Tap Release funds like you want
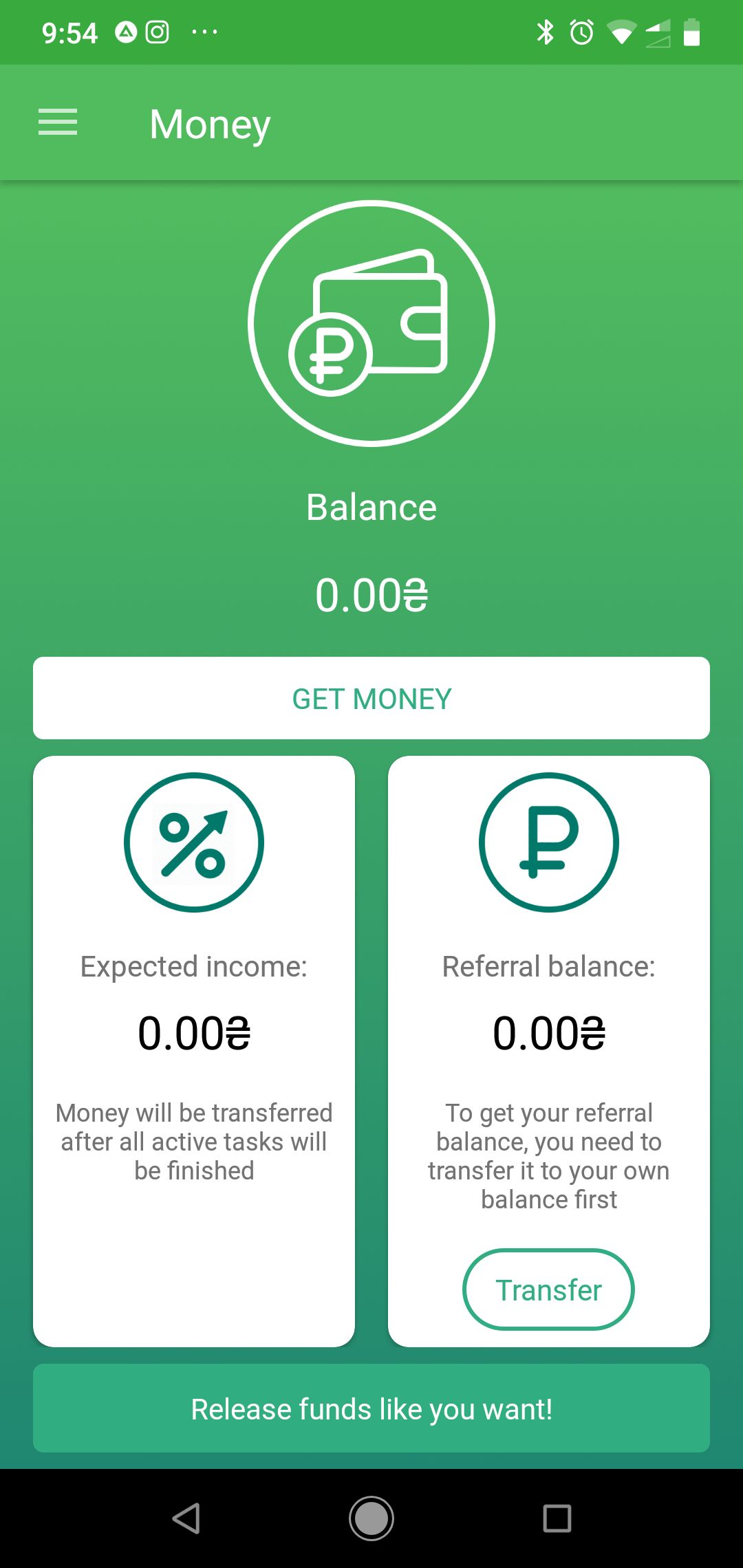743x1568 pixels. (371, 1408)
